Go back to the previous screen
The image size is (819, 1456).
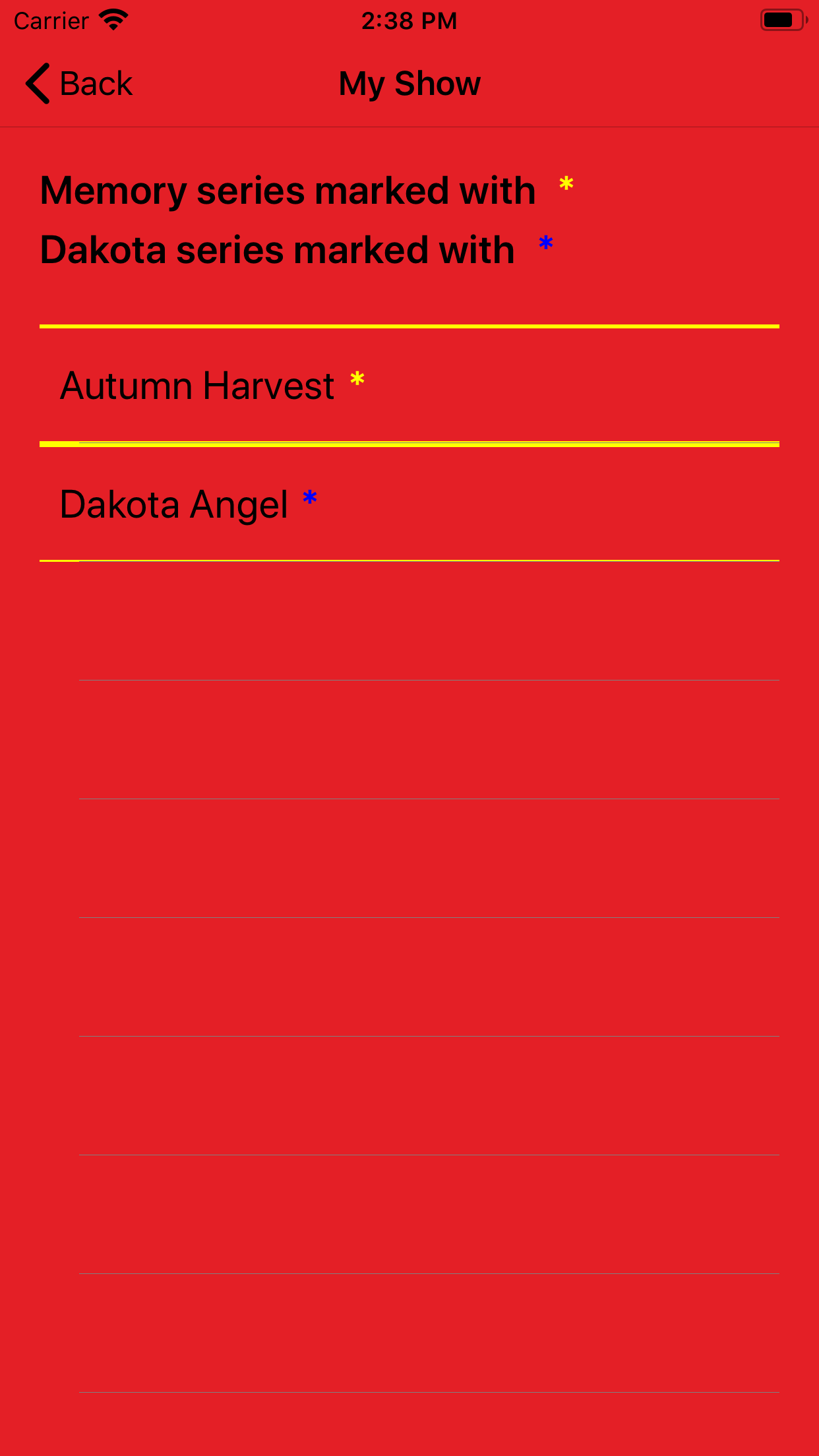coord(79,84)
